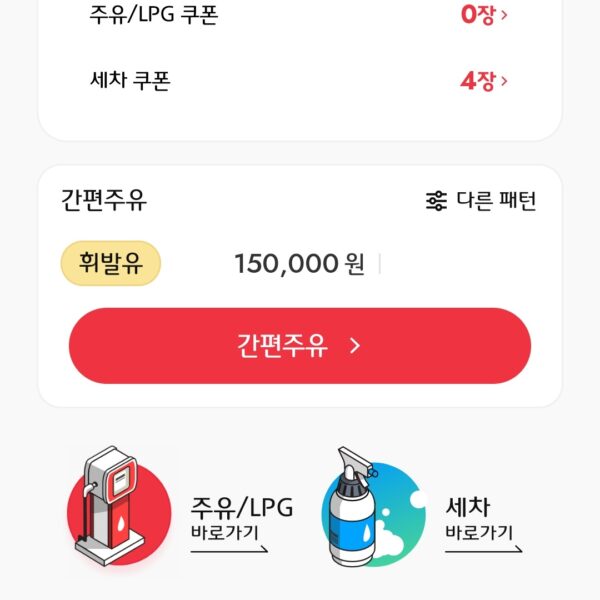This screenshot has height=600, width=600.
Task: View the 세차 쿠폰 coupons
Action: pyautogui.click(x=485, y=81)
